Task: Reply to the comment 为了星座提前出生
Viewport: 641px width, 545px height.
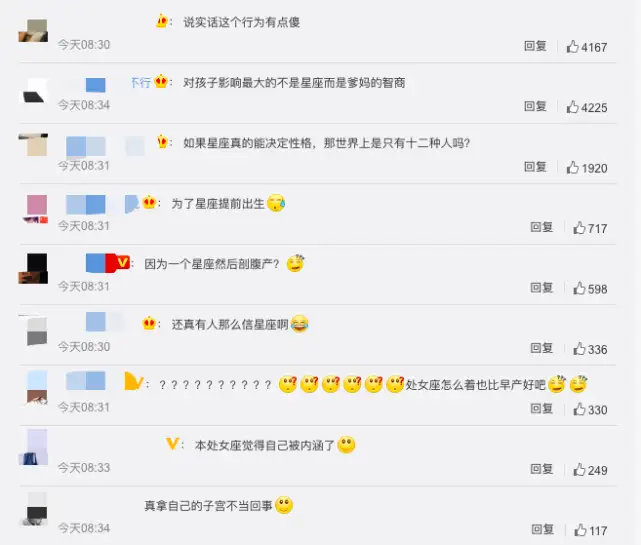Action: (x=542, y=227)
